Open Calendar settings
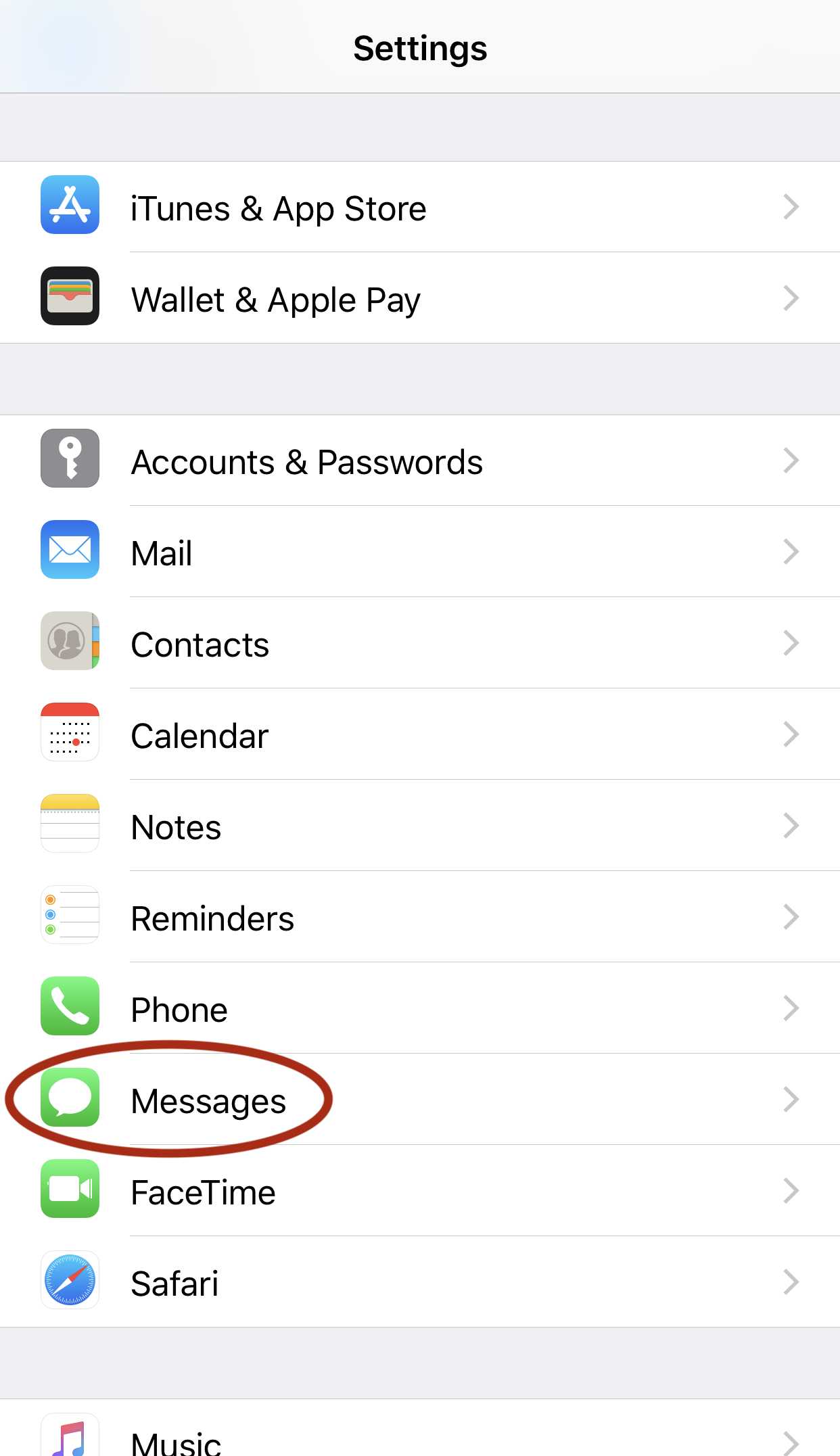Screen dimensions: 840x1456 (x=420, y=734)
